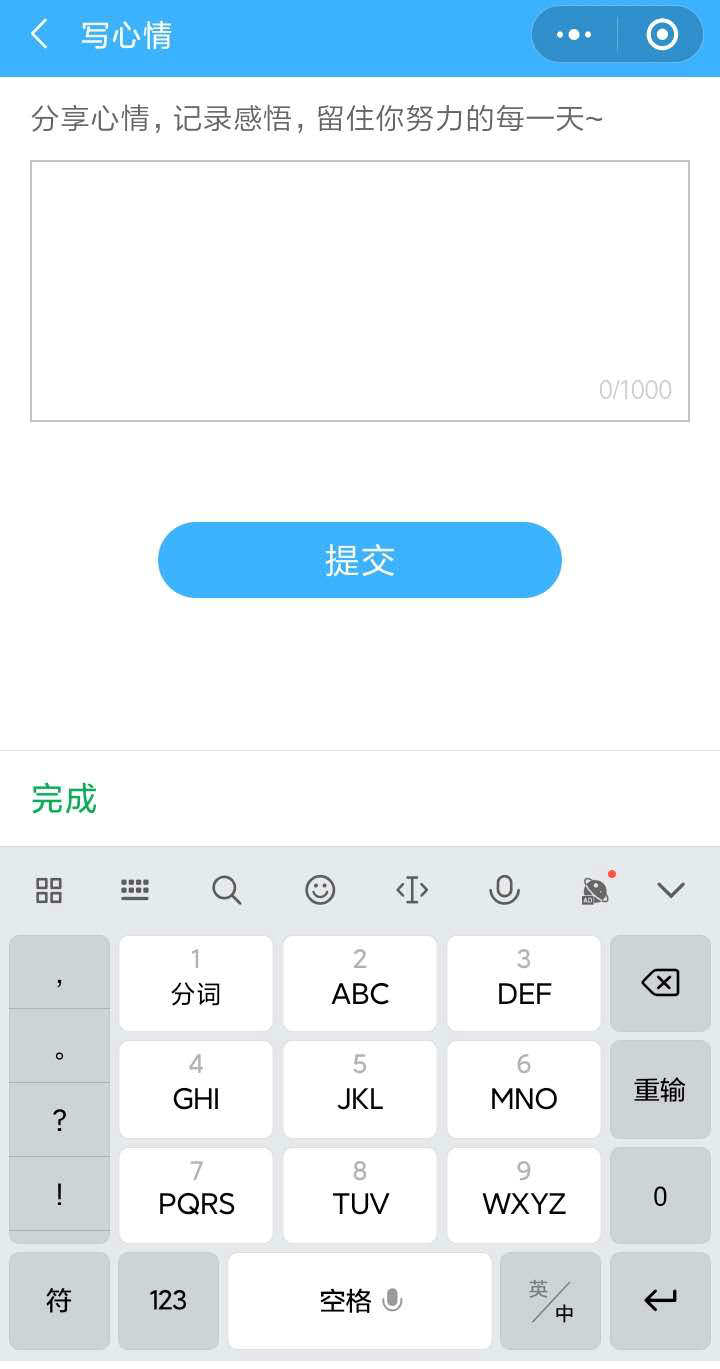Switch the keyboard to 123 number mode

(x=168, y=1300)
